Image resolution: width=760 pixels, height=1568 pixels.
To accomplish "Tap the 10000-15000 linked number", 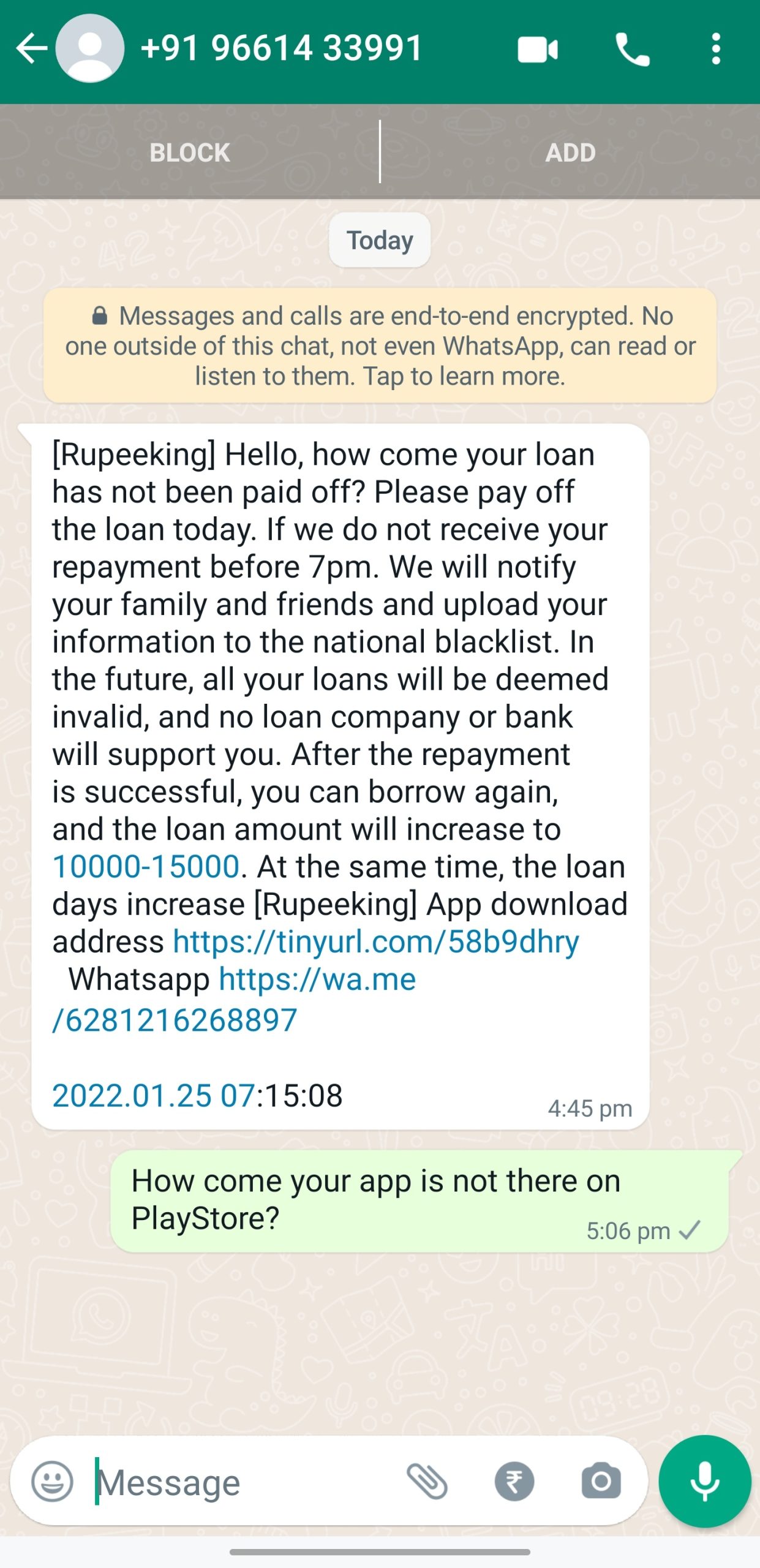I will pyautogui.click(x=146, y=867).
